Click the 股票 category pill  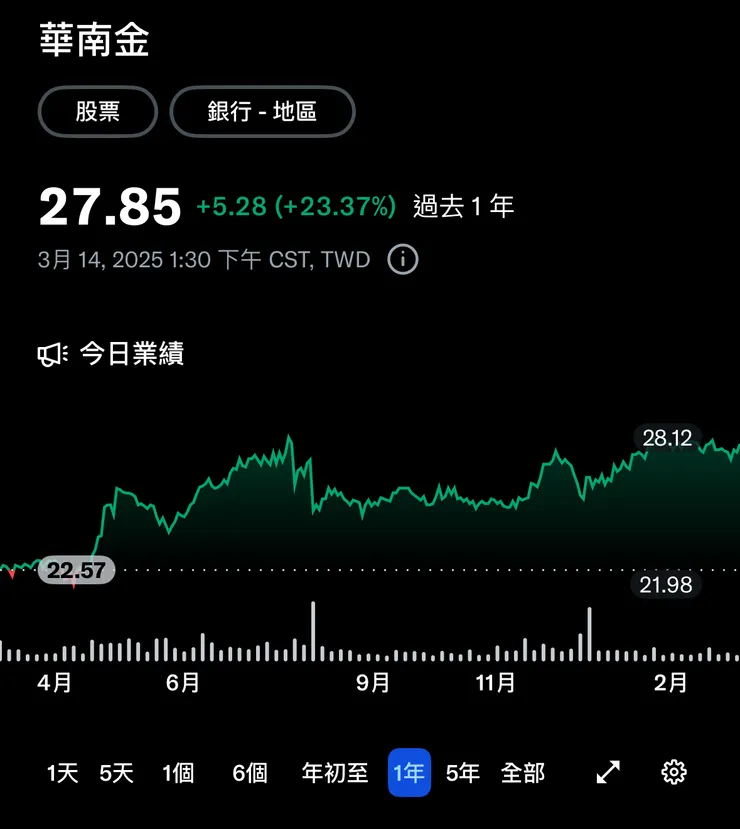point(97,111)
